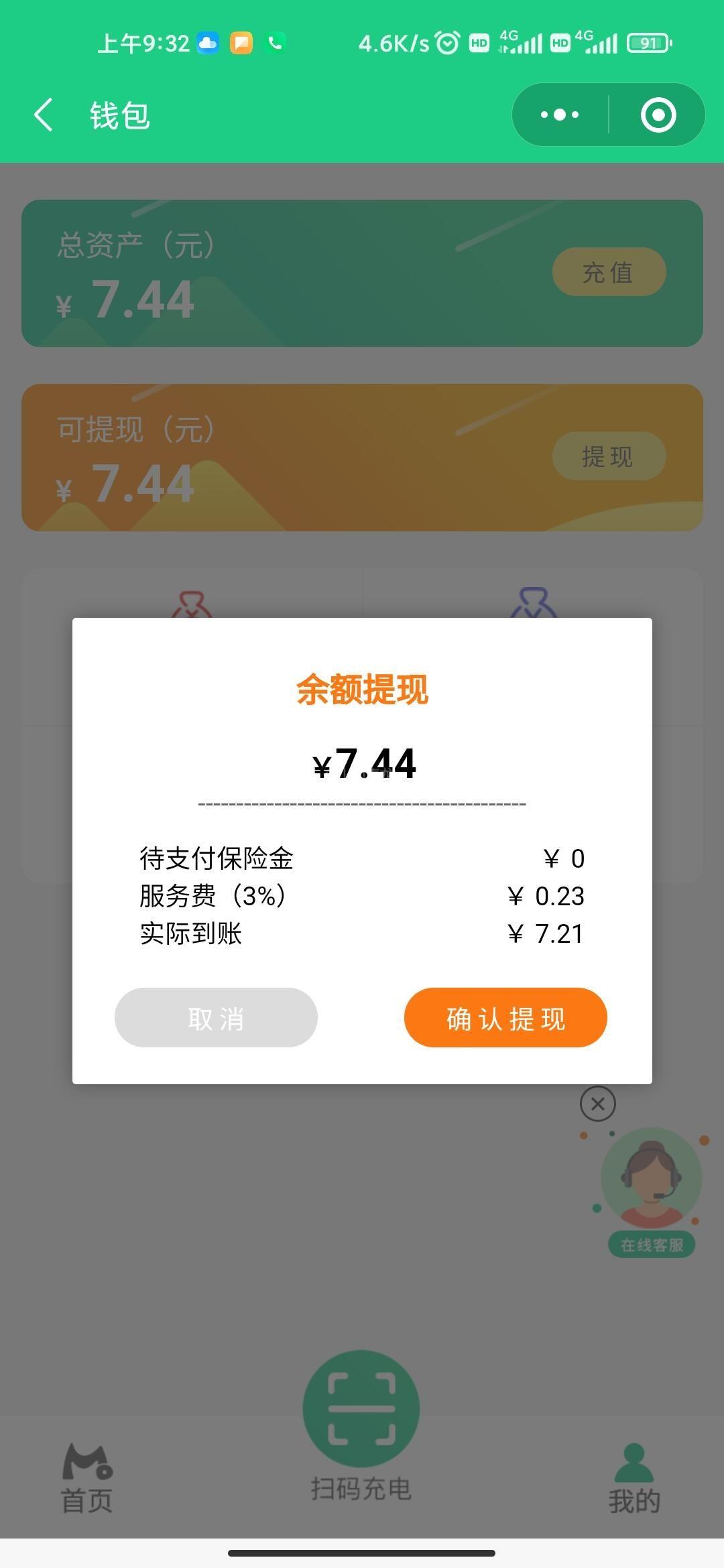Open the mini program more options menu
Image resolution: width=724 pixels, height=1568 pixels.
(560, 115)
